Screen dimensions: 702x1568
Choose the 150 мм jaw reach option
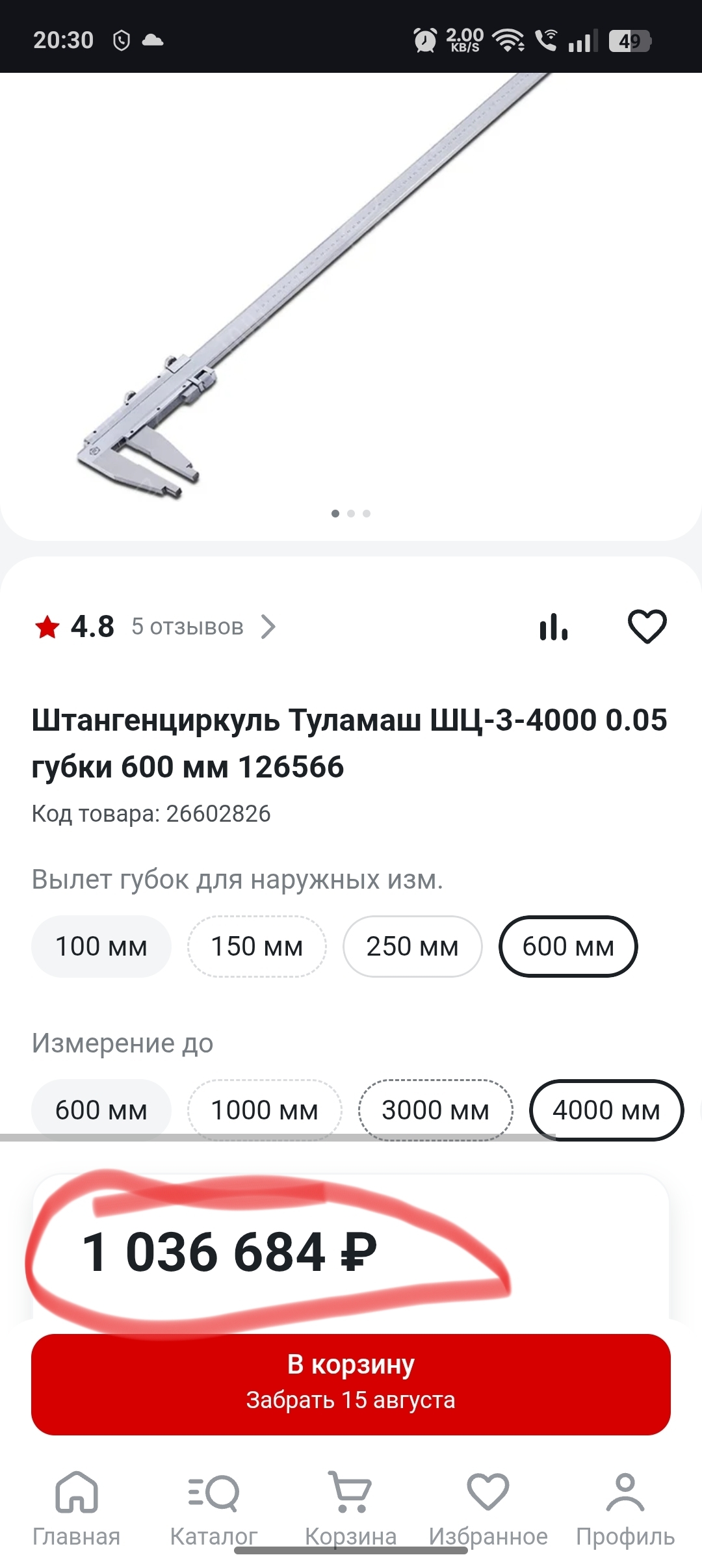pyautogui.click(x=257, y=947)
